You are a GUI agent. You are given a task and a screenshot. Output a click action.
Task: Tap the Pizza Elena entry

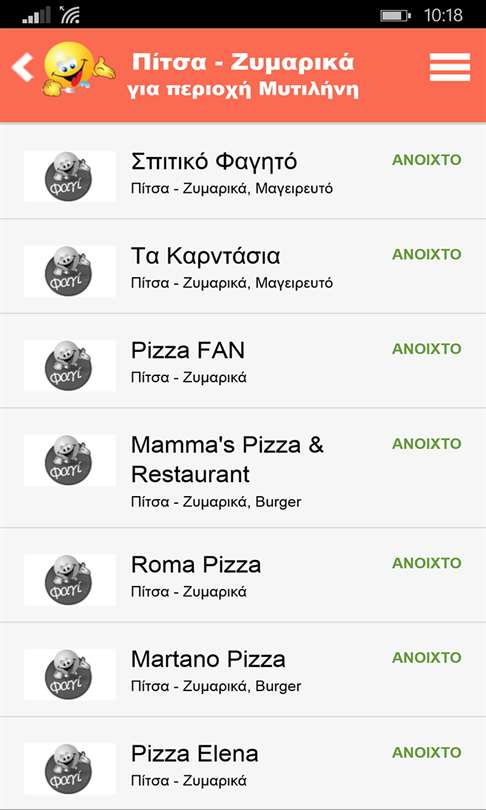[243, 764]
